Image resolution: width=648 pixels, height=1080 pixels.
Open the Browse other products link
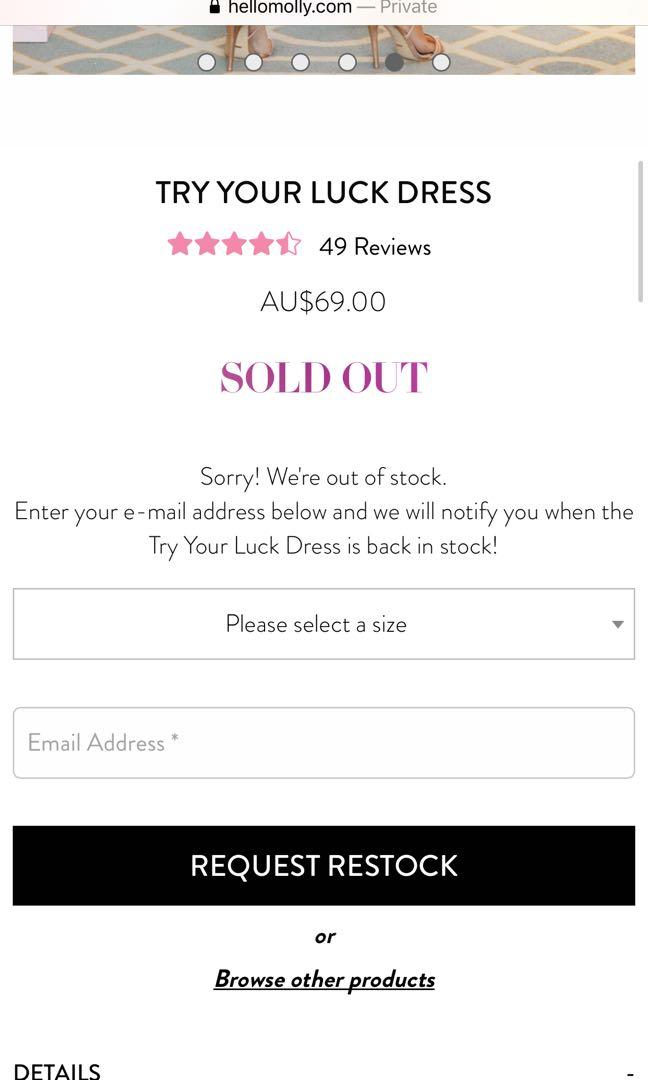(324, 979)
